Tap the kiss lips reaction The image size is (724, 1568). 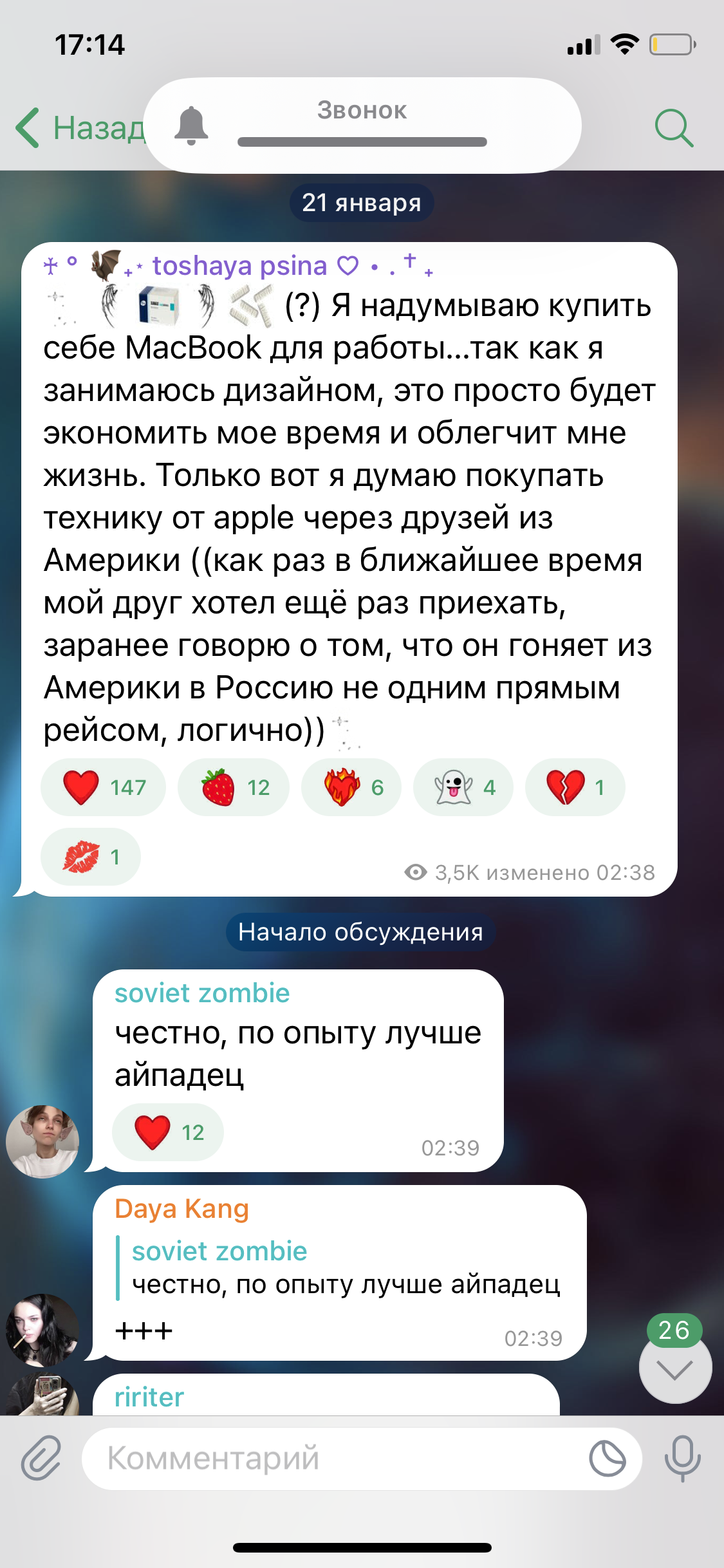[91, 857]
